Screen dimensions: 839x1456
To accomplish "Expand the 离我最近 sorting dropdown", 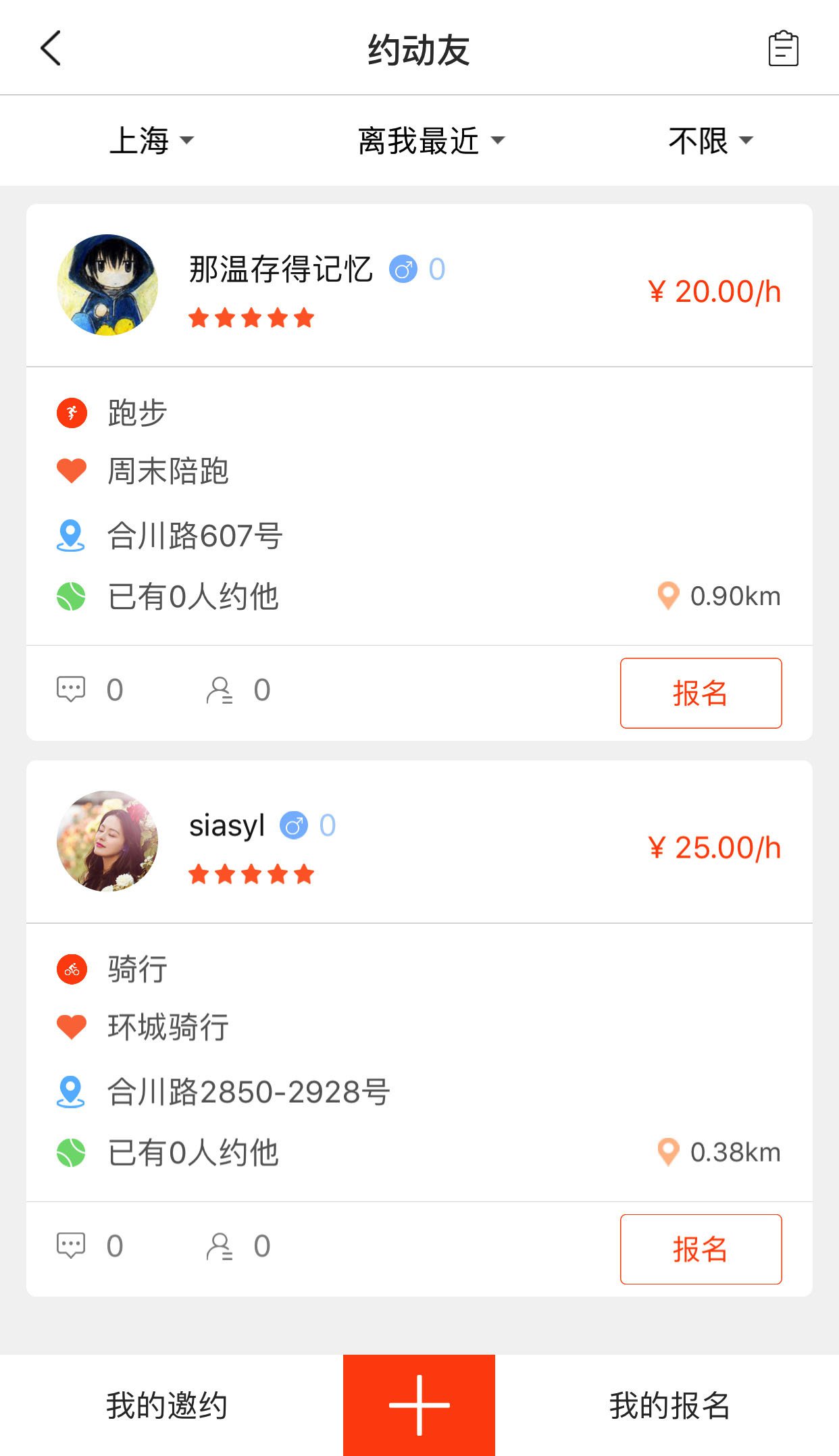I will coord(429,140).
